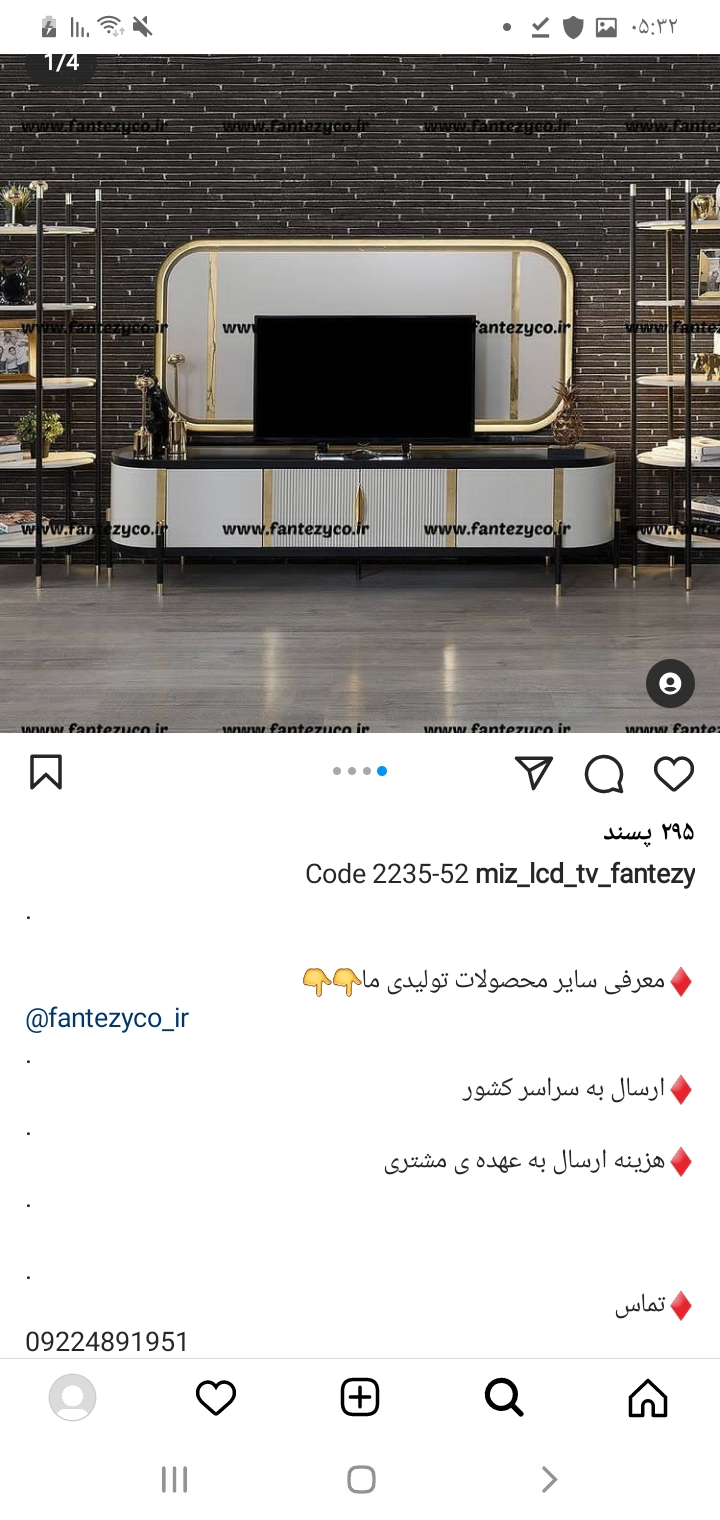The height and width of the screenshot is (1520, 720).
Task: Tap the system home button
Action: (361, 1479)
